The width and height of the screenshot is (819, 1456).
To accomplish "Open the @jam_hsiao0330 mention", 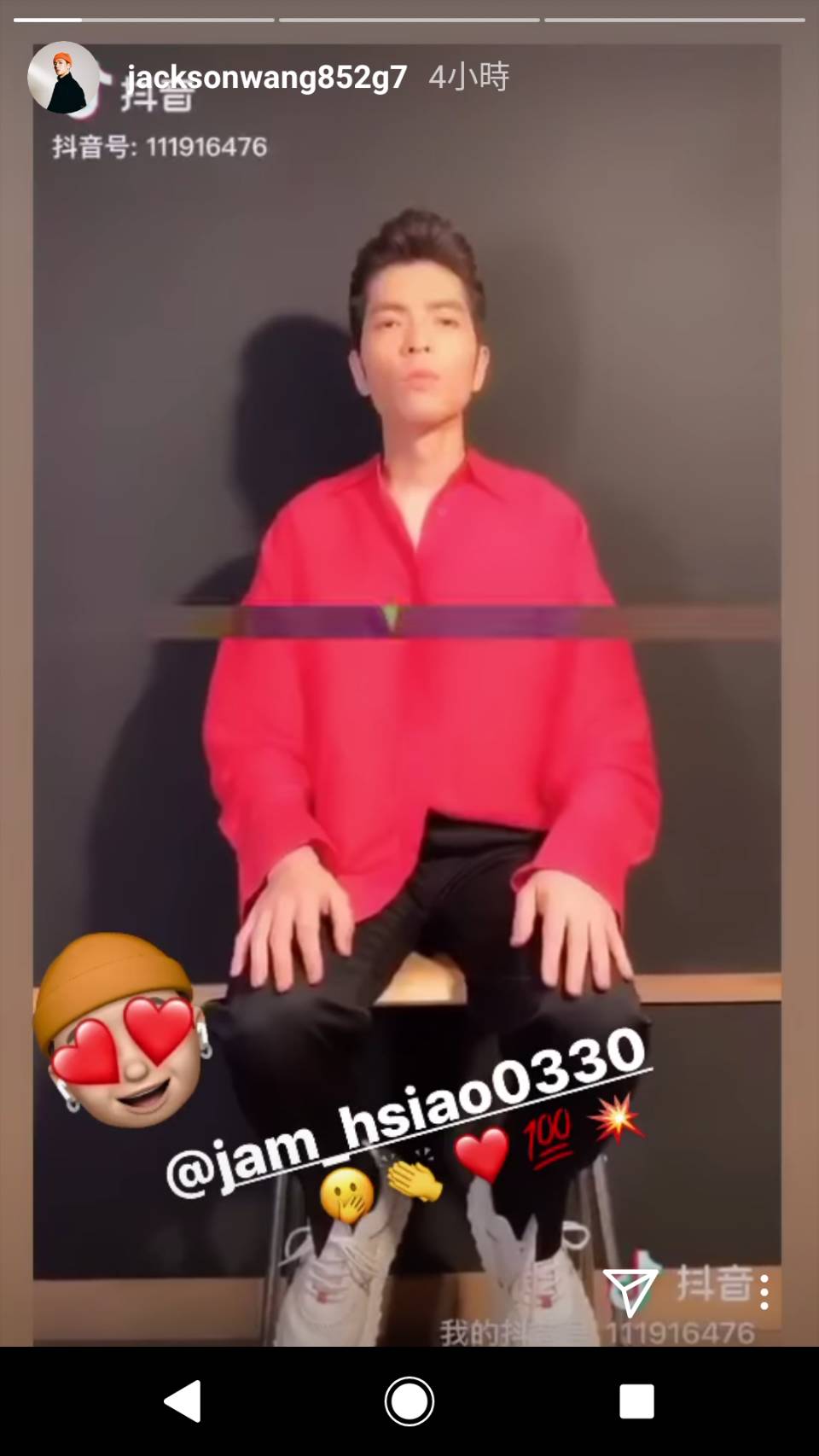I will point(408,1109).
